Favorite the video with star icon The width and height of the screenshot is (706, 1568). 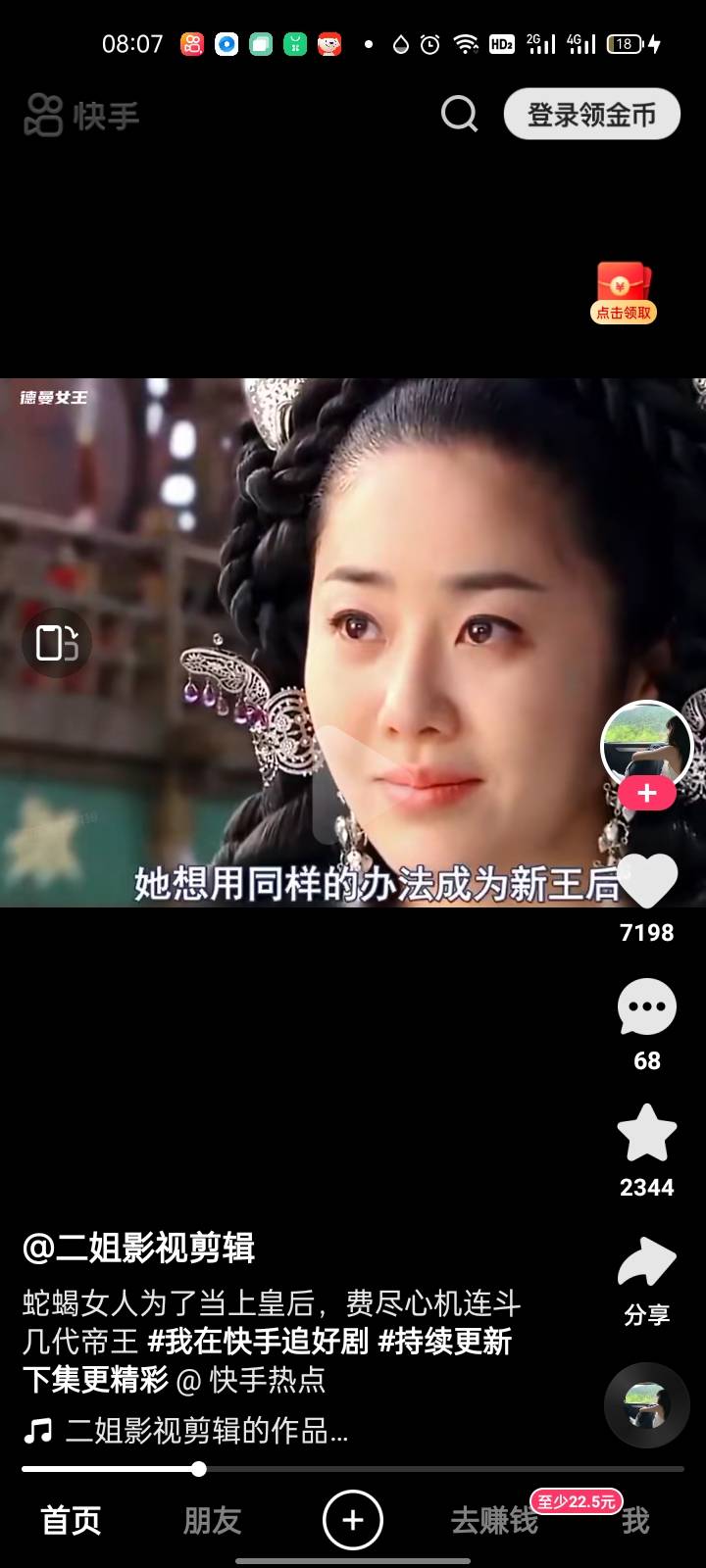pos(647,1134)
